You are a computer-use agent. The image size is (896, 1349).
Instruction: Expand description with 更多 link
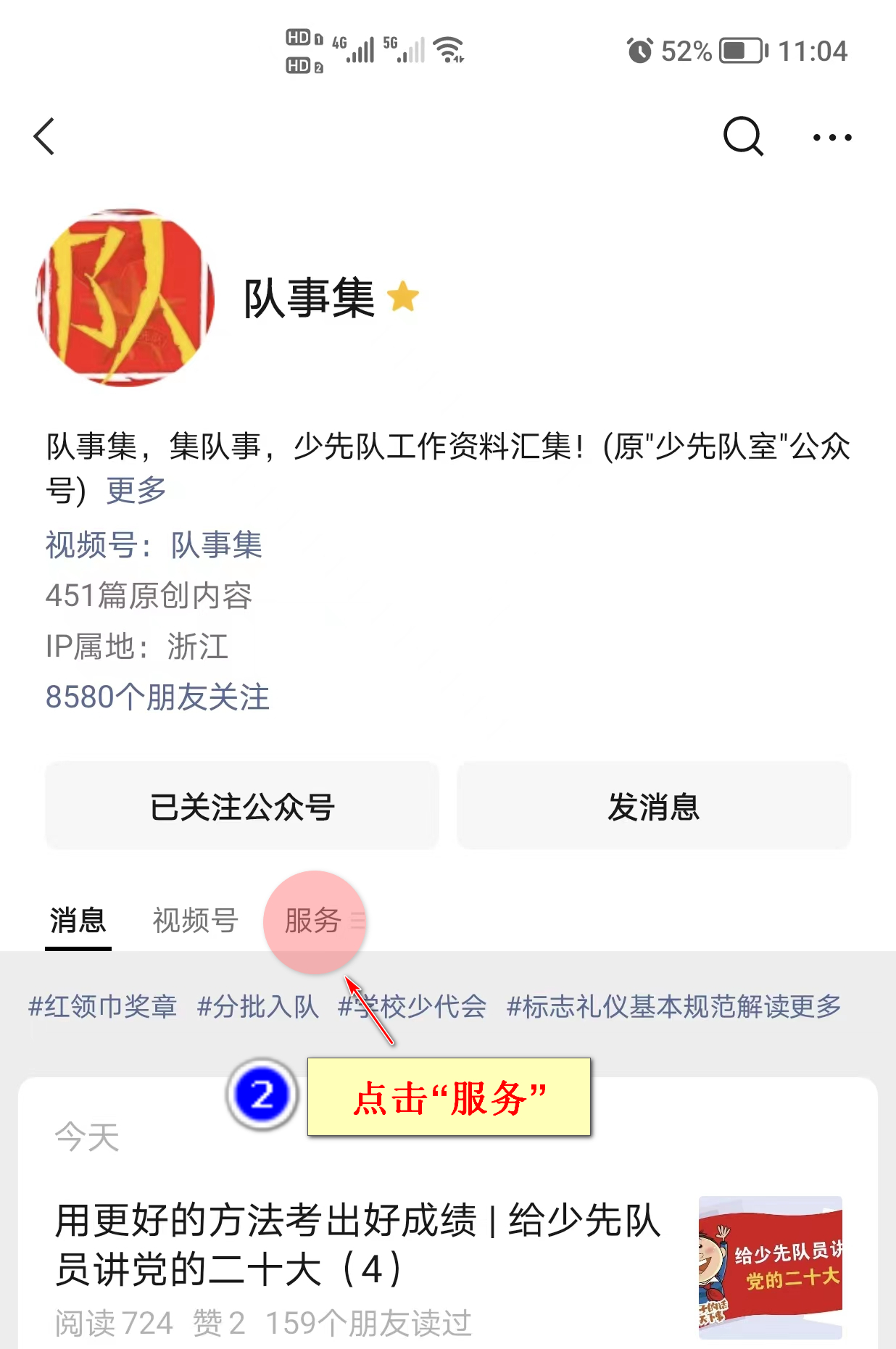(x=136, y=491)
